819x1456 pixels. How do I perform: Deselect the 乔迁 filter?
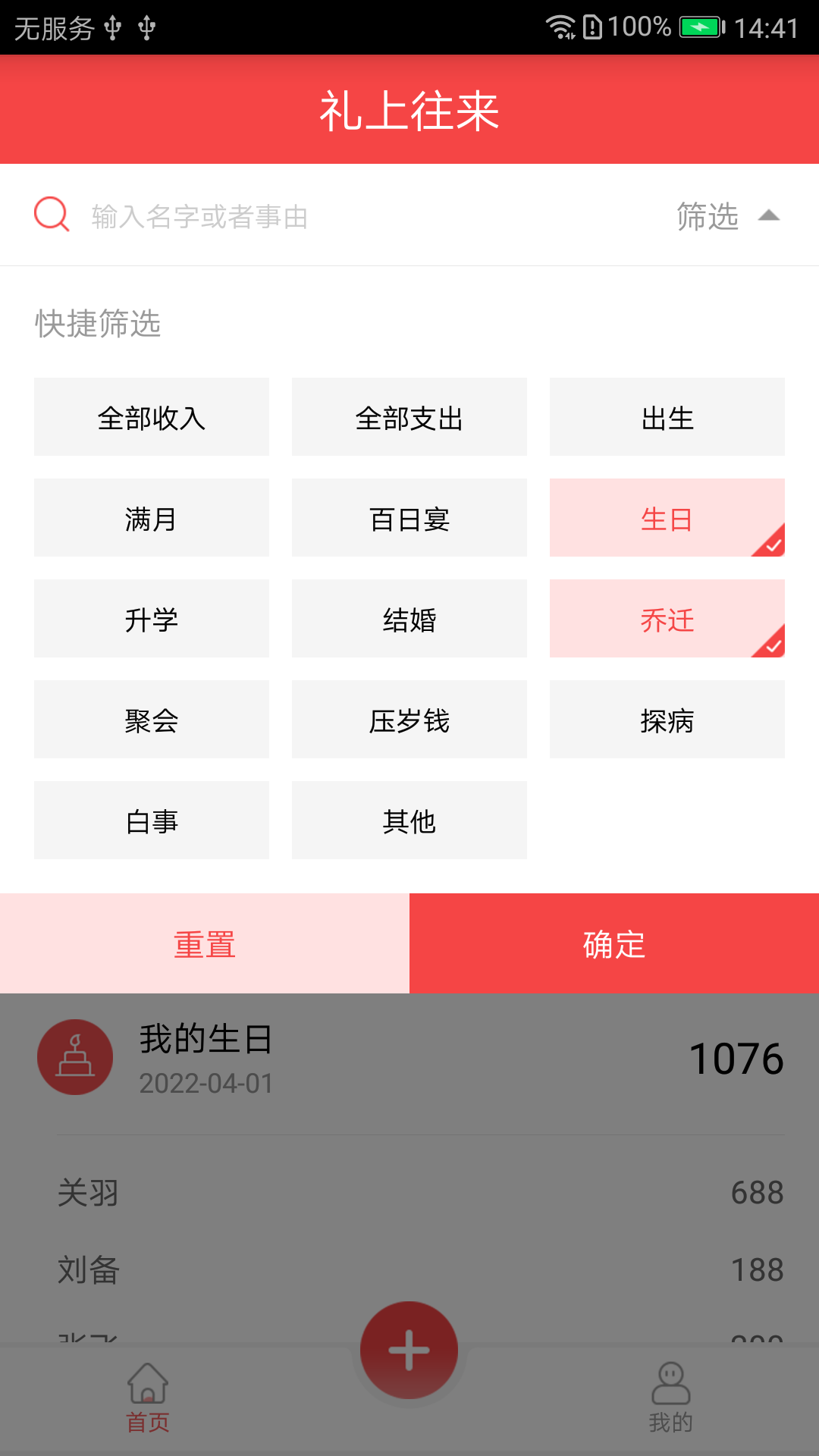pos(667,619)
